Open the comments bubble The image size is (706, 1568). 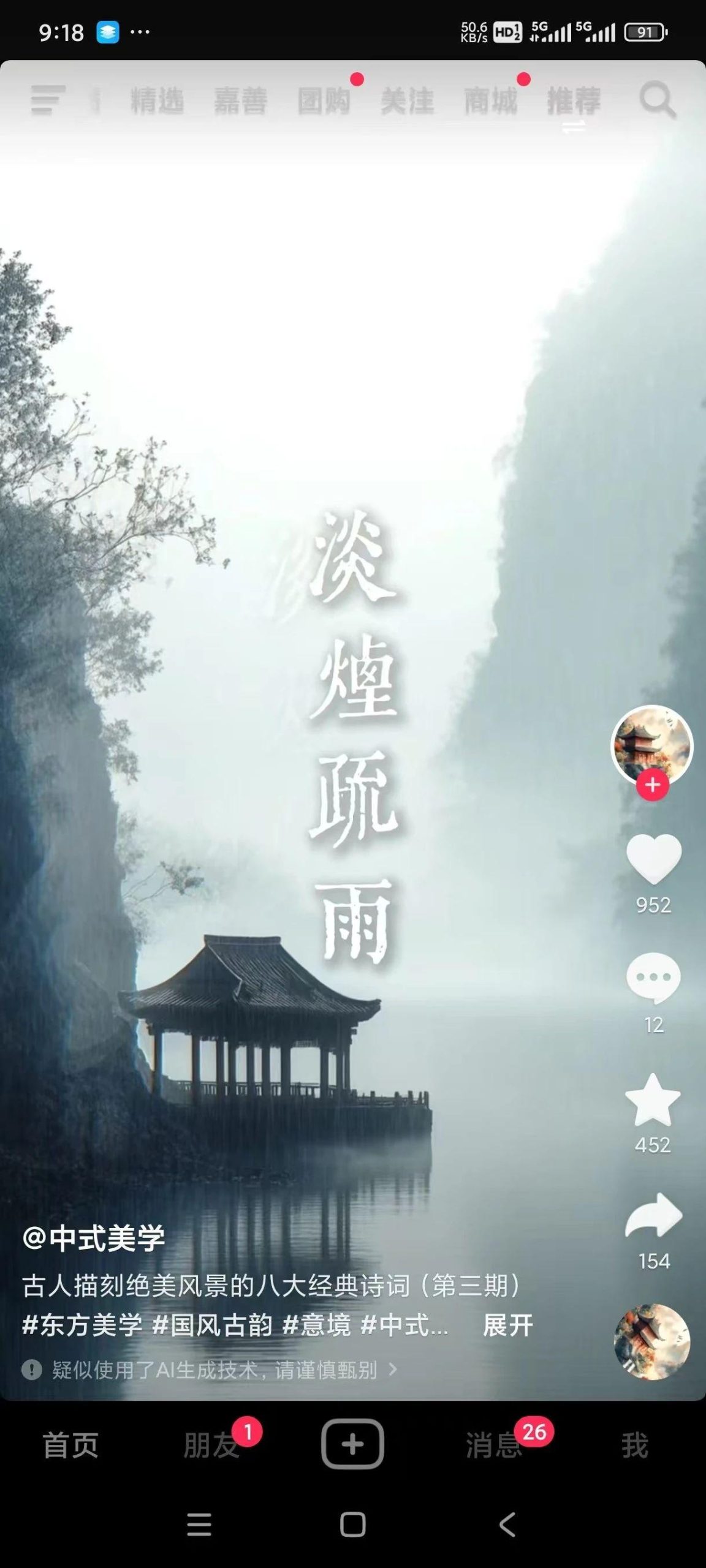click(x=653, y=978)
